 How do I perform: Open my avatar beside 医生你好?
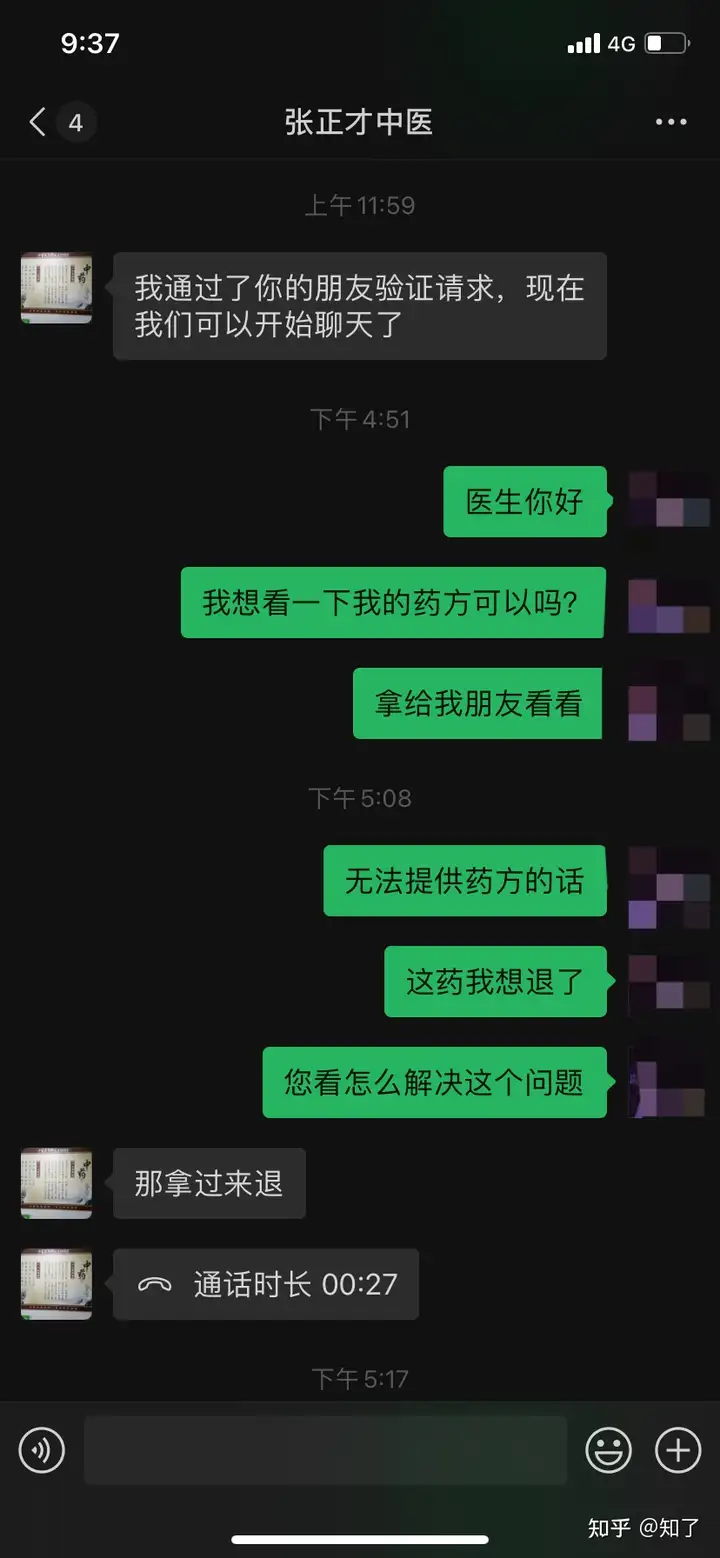coord(668,501)
